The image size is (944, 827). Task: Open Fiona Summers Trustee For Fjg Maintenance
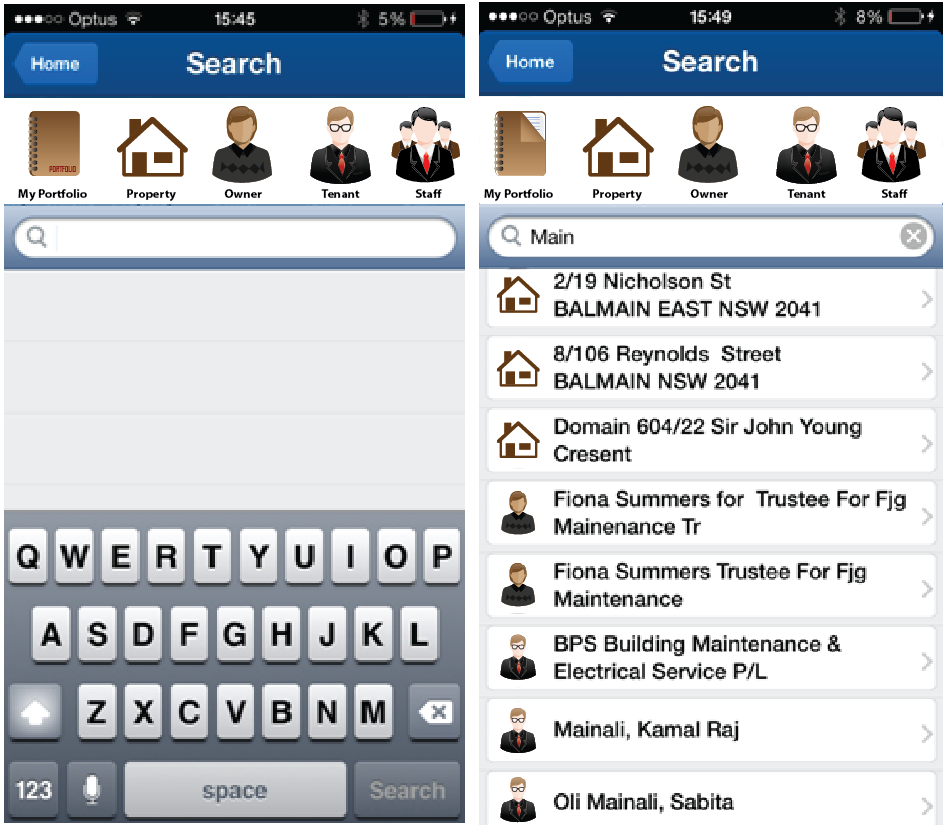[x=710, y=586]
